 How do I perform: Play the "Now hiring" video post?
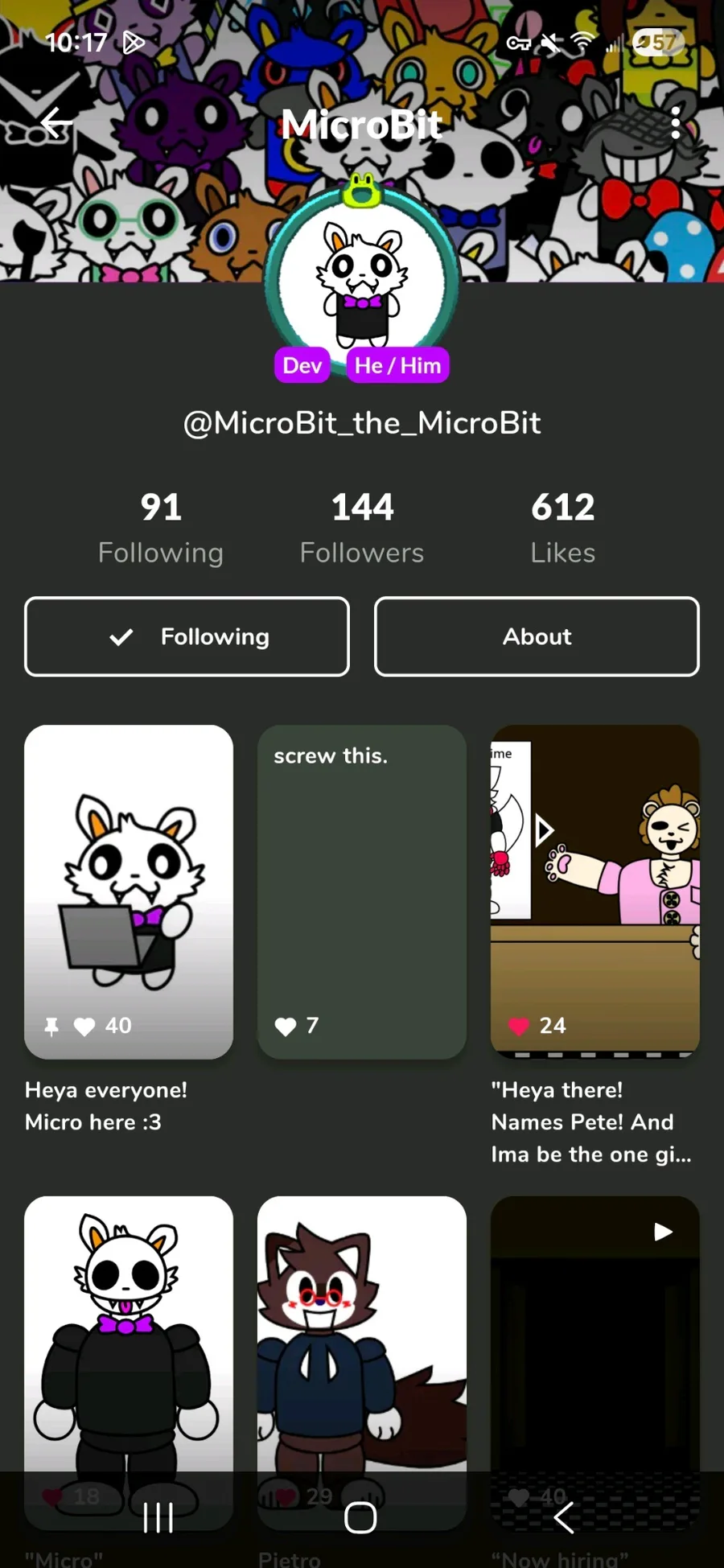point(594,1335)
